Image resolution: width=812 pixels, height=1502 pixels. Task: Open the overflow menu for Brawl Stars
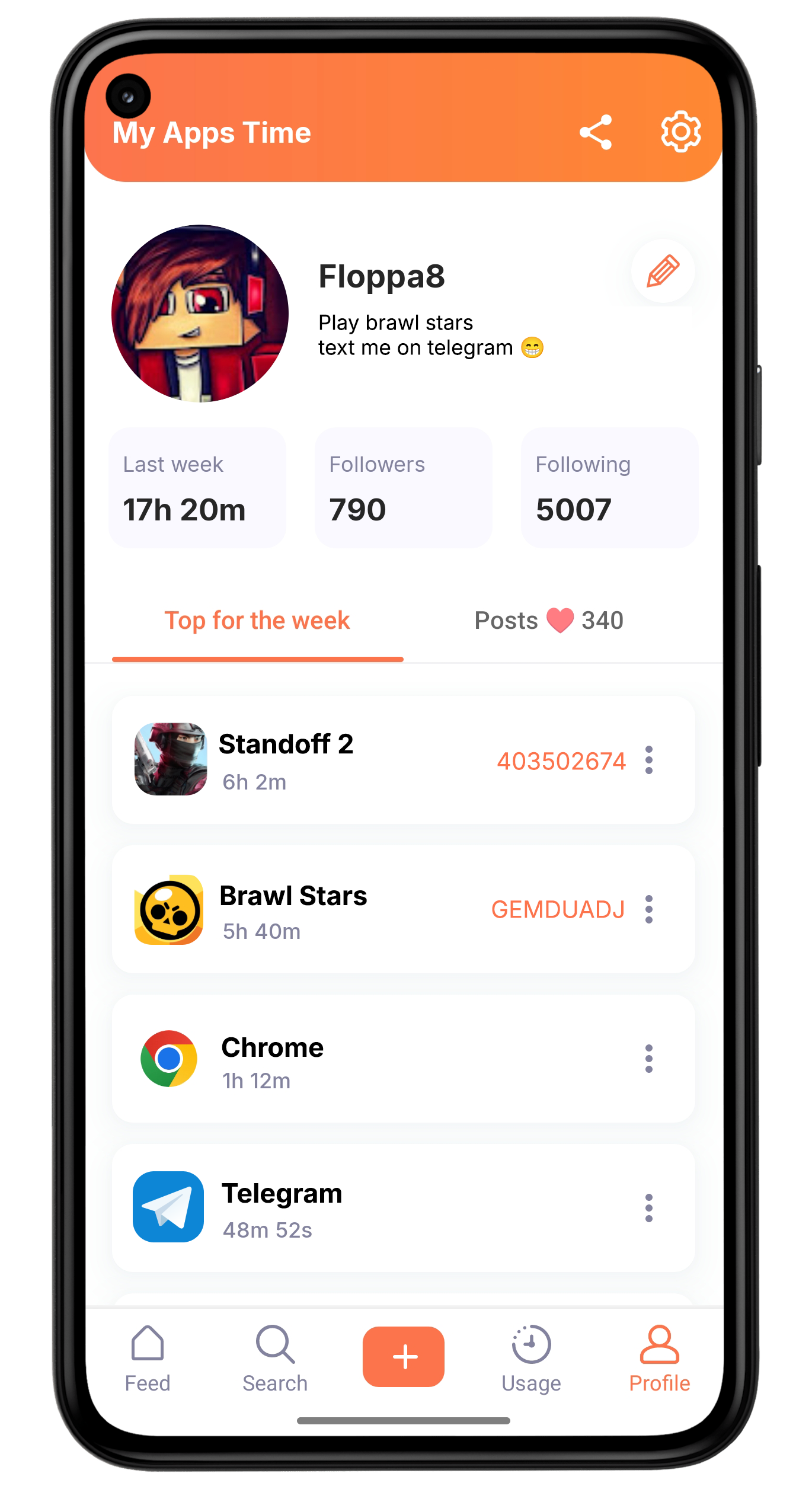point(649,909)
